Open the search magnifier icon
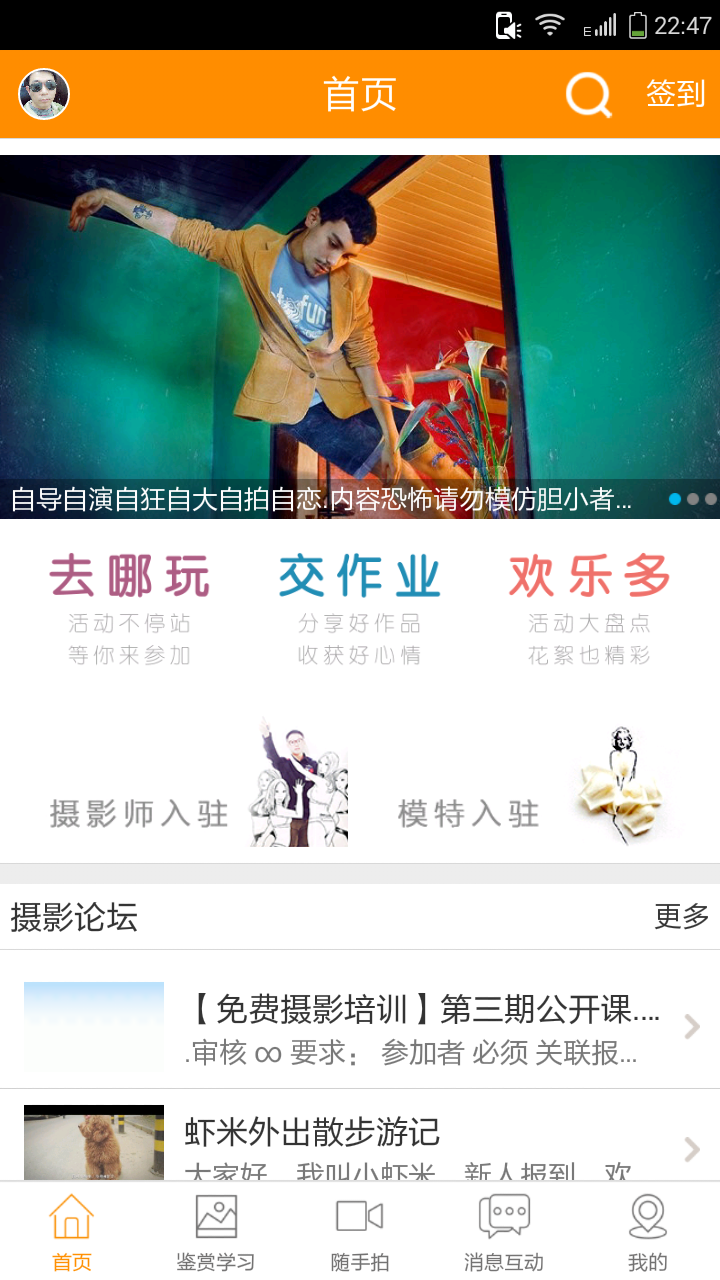The width and height of the screenshot is (720, 1280). tap(588, 95)
